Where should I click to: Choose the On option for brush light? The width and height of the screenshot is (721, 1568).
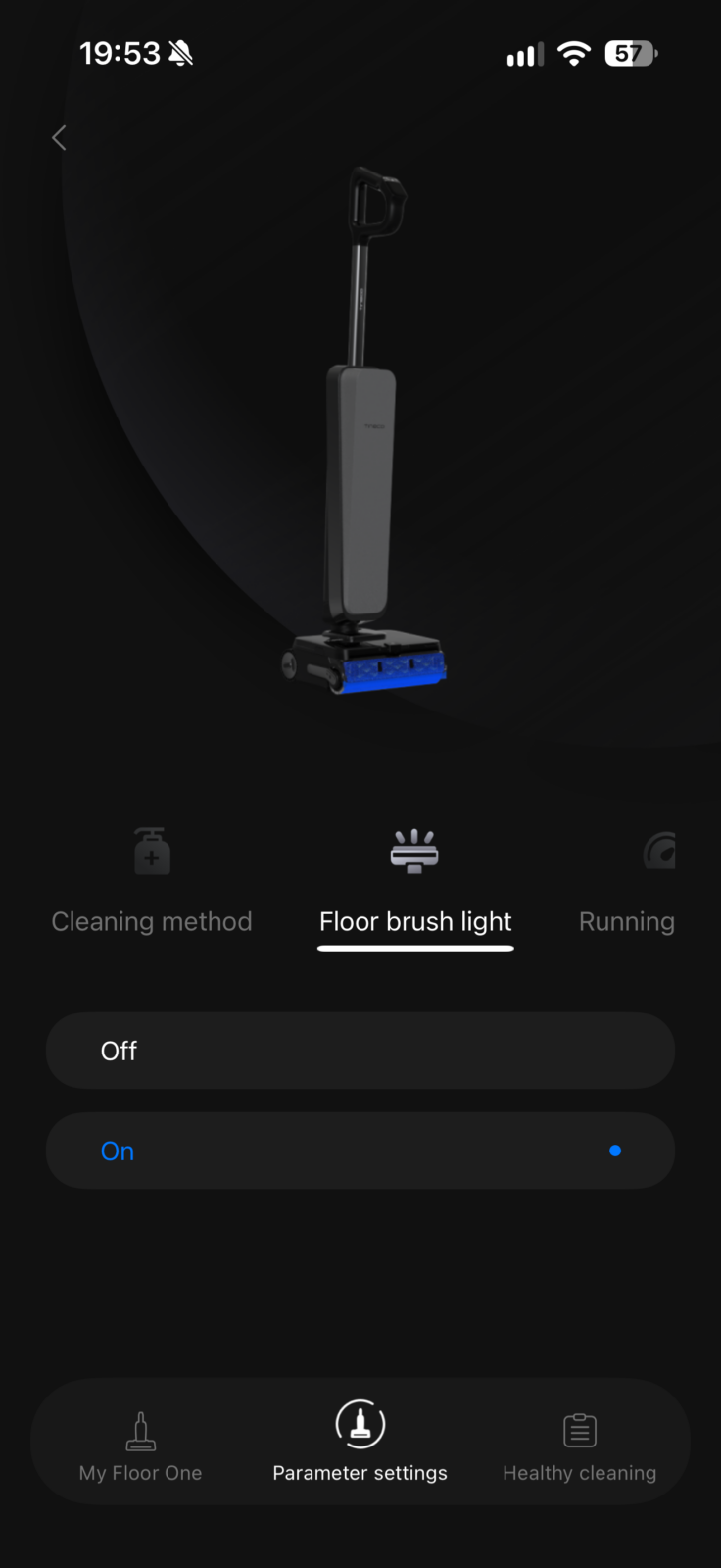(360, 1151)
